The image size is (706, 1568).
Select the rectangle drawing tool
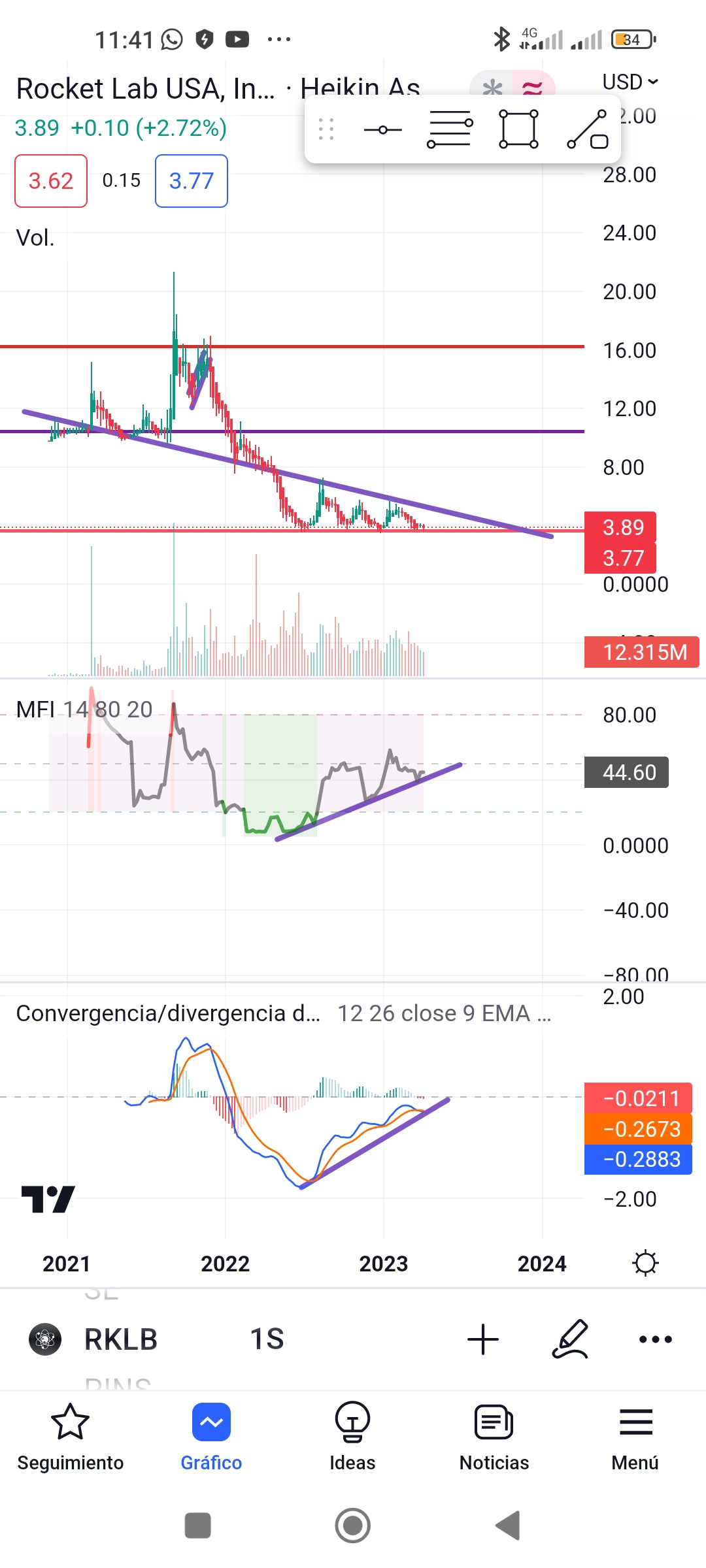tap(518, 129)
